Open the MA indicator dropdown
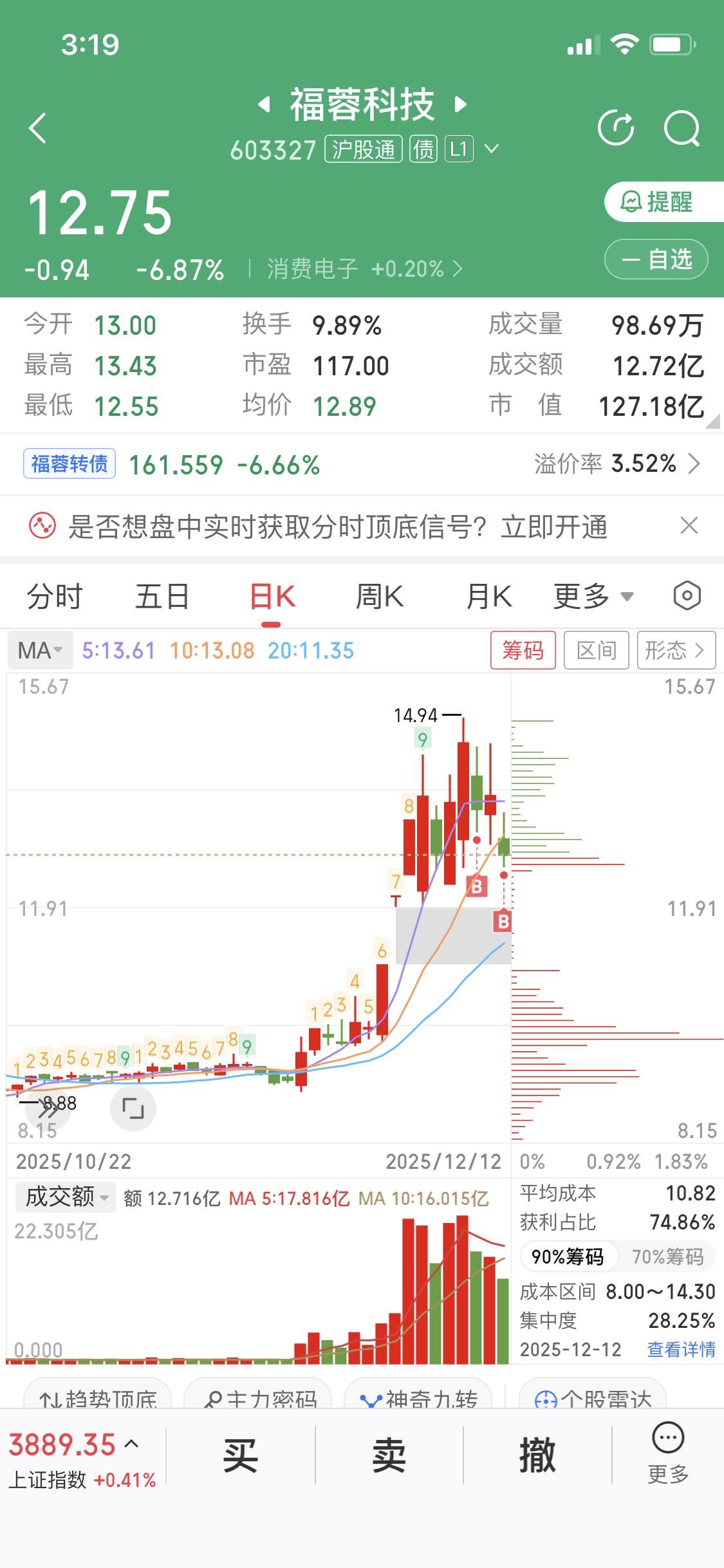 click(40, 650)
